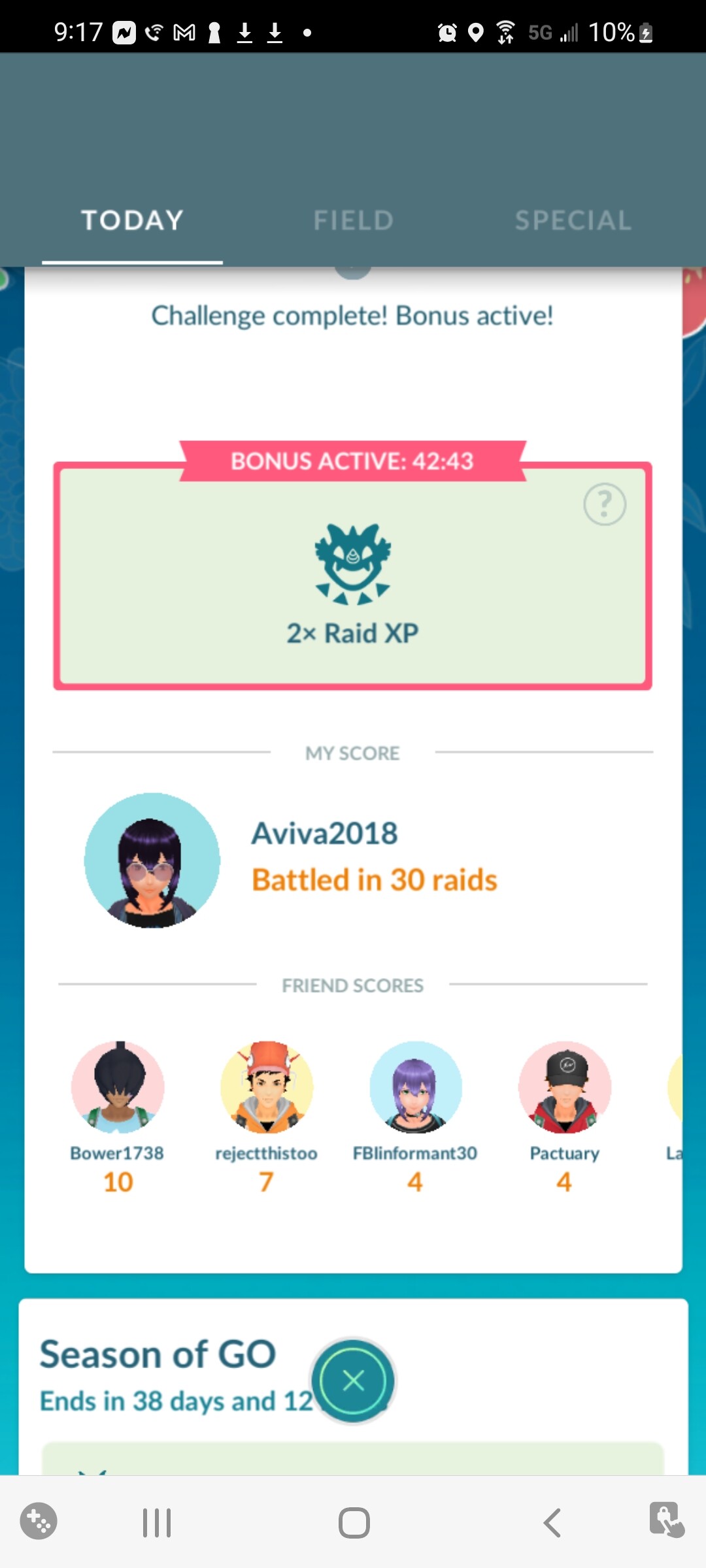Open Pactuary's friend avatar
Viewport: 706px width, 1568px height.
[565, 1087]
